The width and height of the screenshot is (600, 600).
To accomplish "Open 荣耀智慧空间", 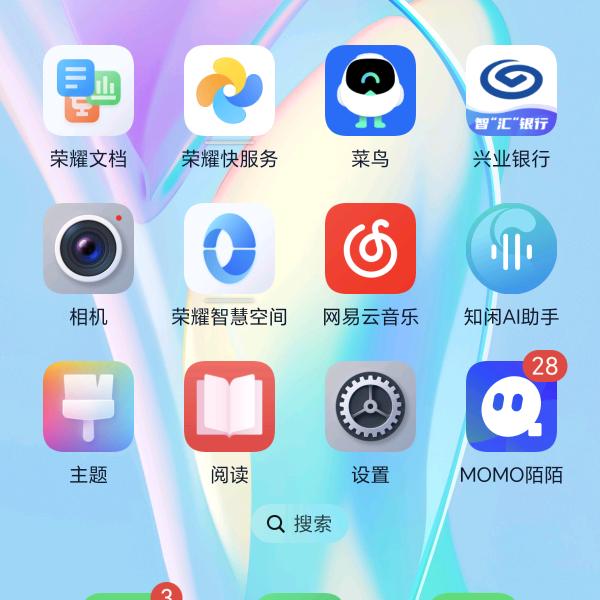I will pos(229,248).
